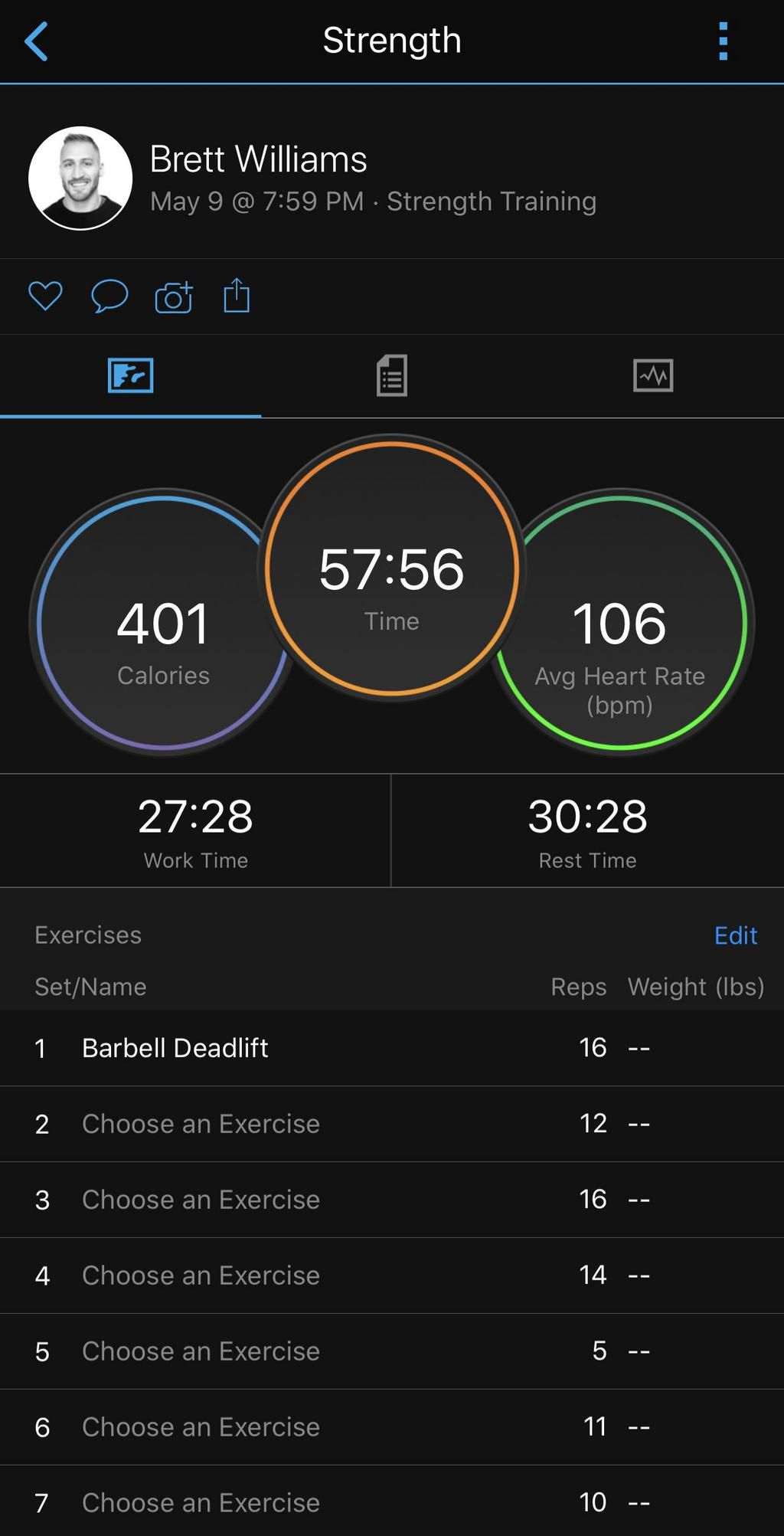This screenshot has width=784, height=1536.
Task: Open the comment bubble icon
Action: pos(109,296)
